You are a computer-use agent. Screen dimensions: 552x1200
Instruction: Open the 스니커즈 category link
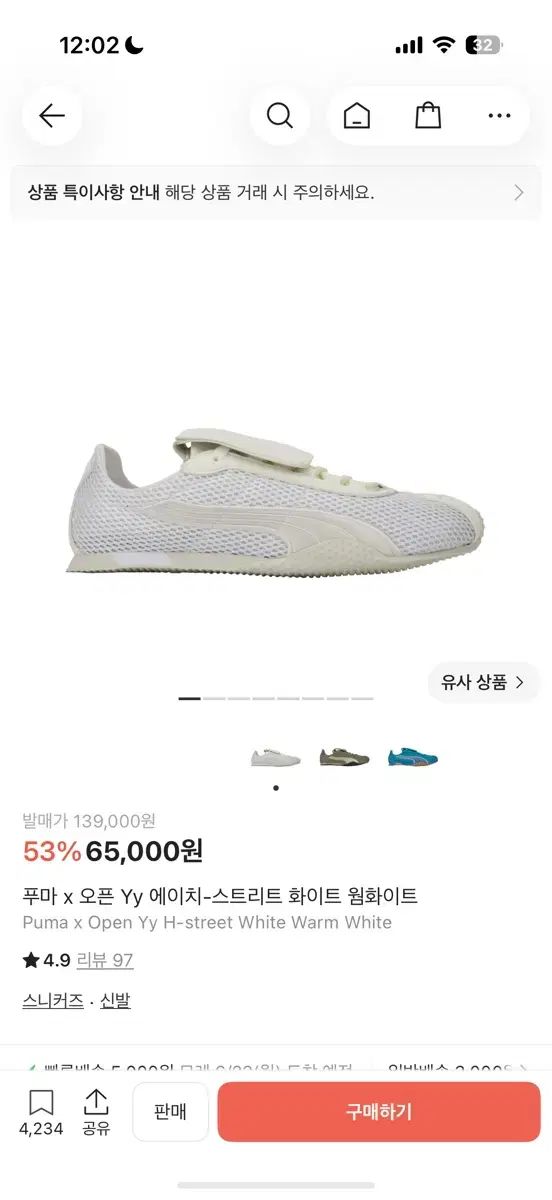click(x=53, y=1001)
